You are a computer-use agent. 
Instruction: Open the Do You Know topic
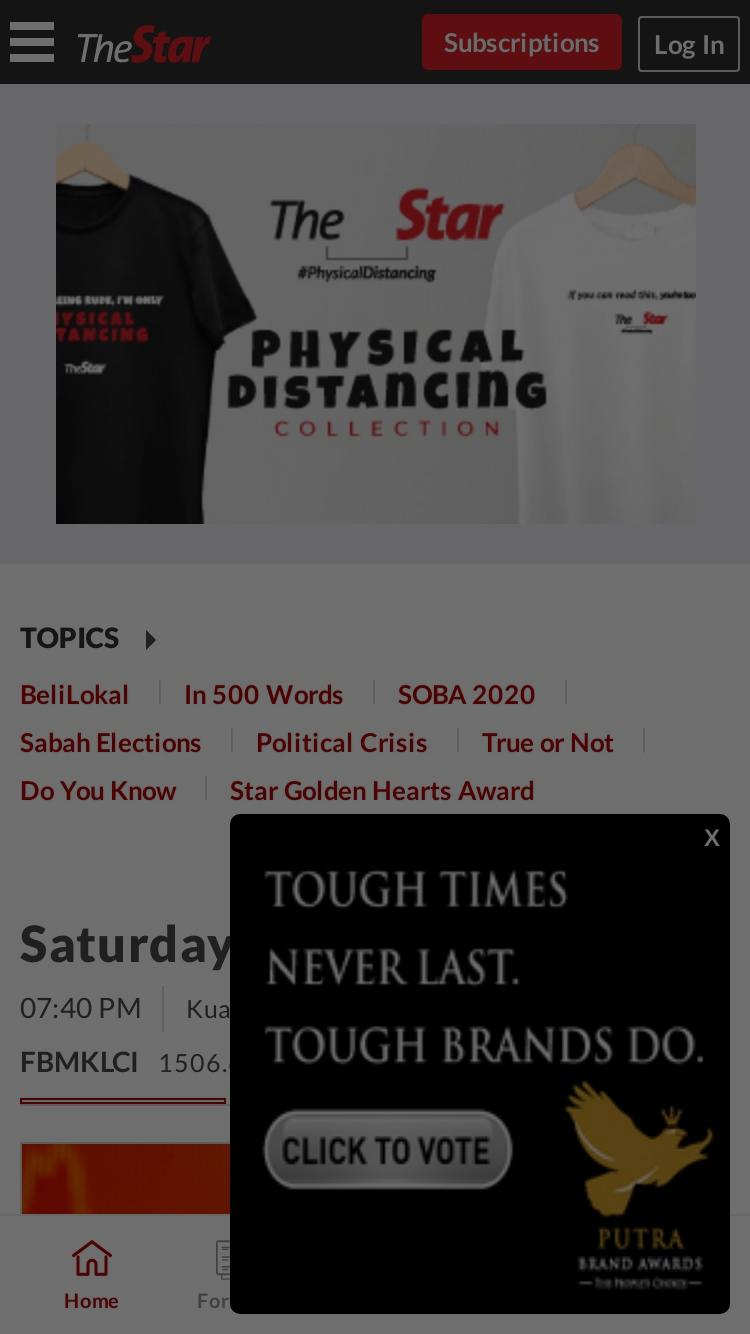point(98,790)
